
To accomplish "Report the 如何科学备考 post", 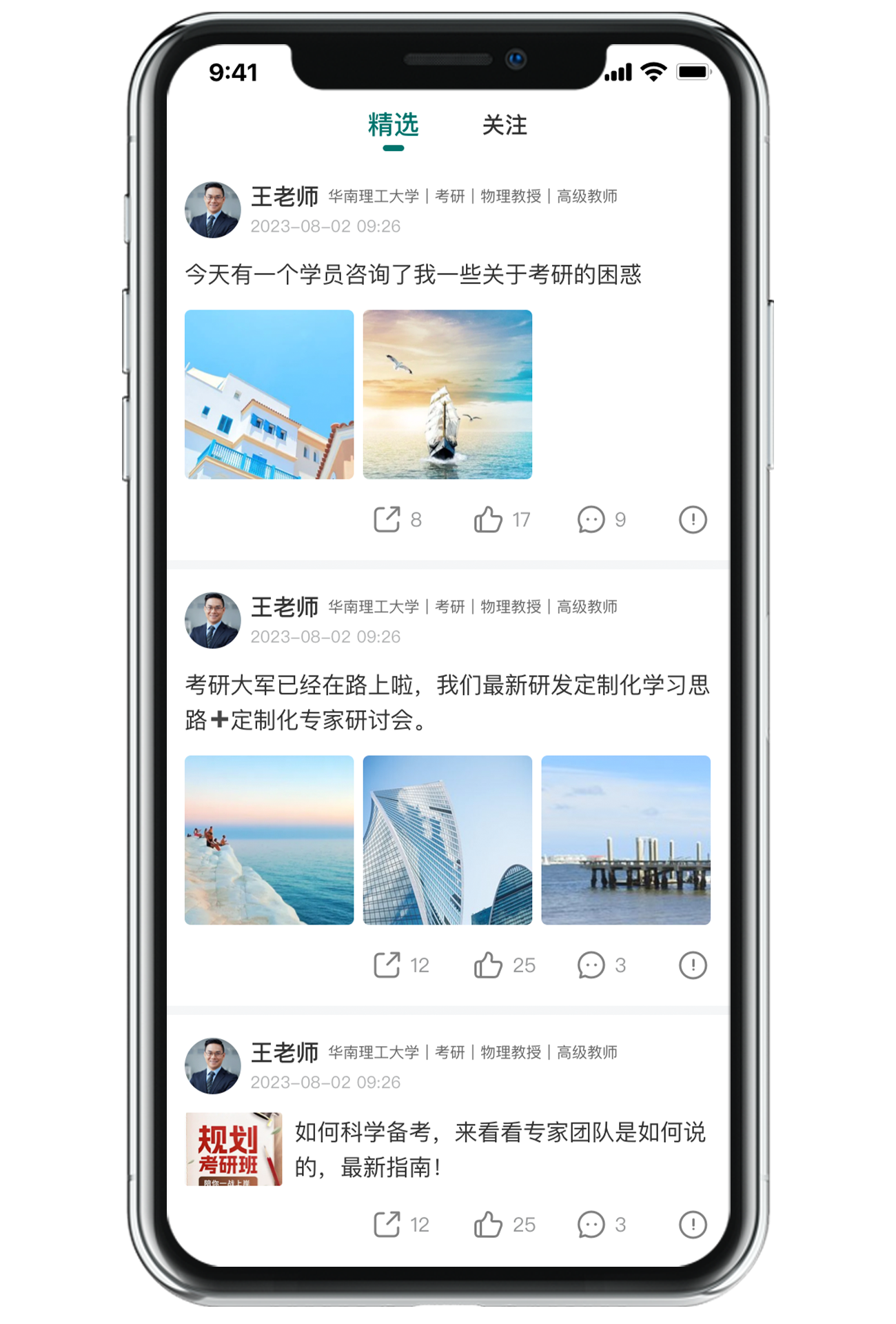I will pos(693,1225).
